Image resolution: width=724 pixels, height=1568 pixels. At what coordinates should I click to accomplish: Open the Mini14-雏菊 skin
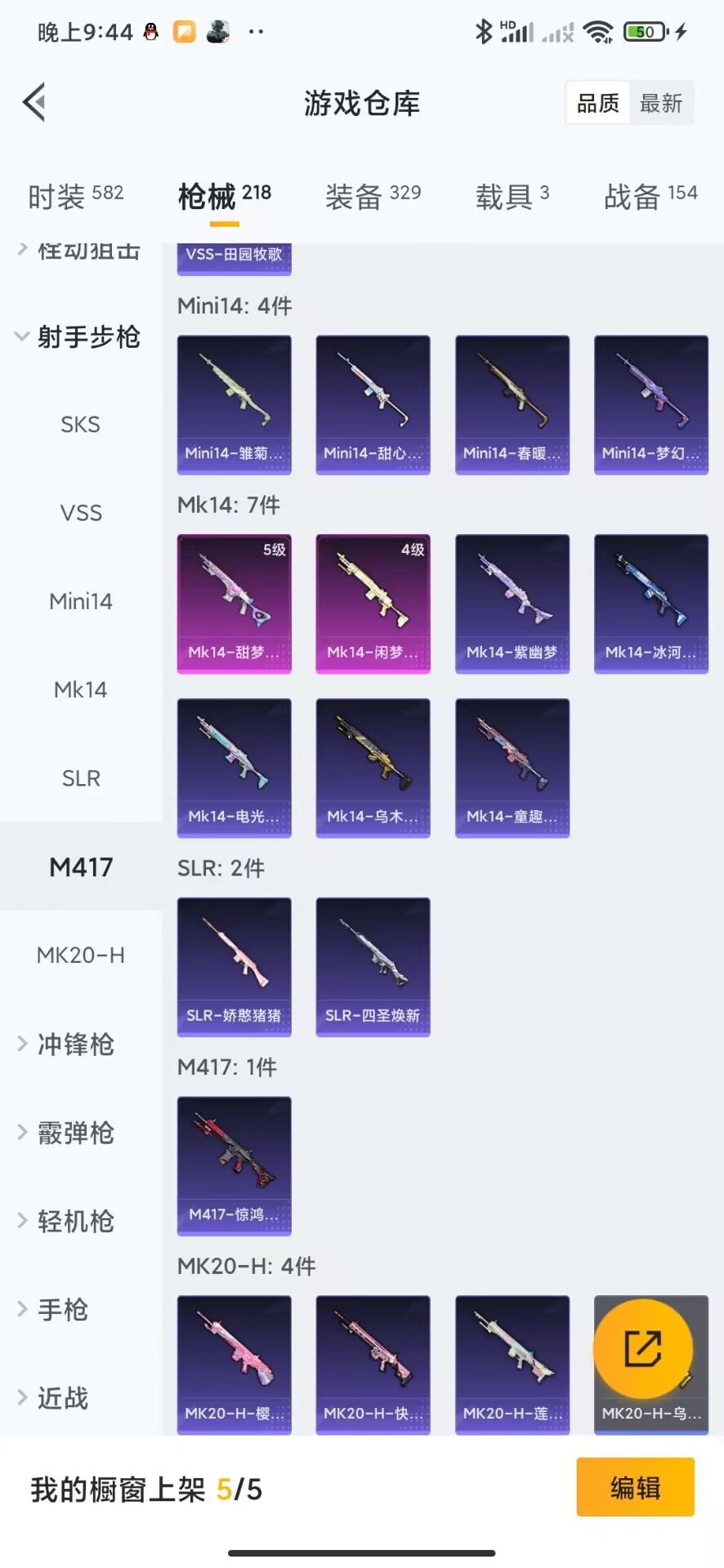coord(234,404)
